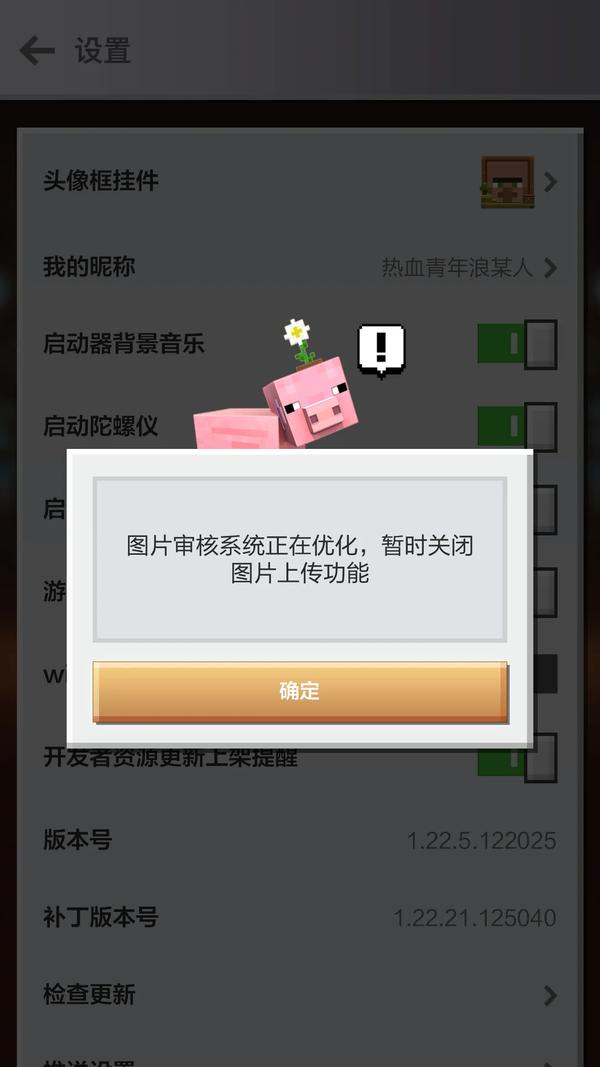Screen dimensions: 600x1067
Task: Toggle 启动陀螺仪 switch
Action: coord(517,426)
